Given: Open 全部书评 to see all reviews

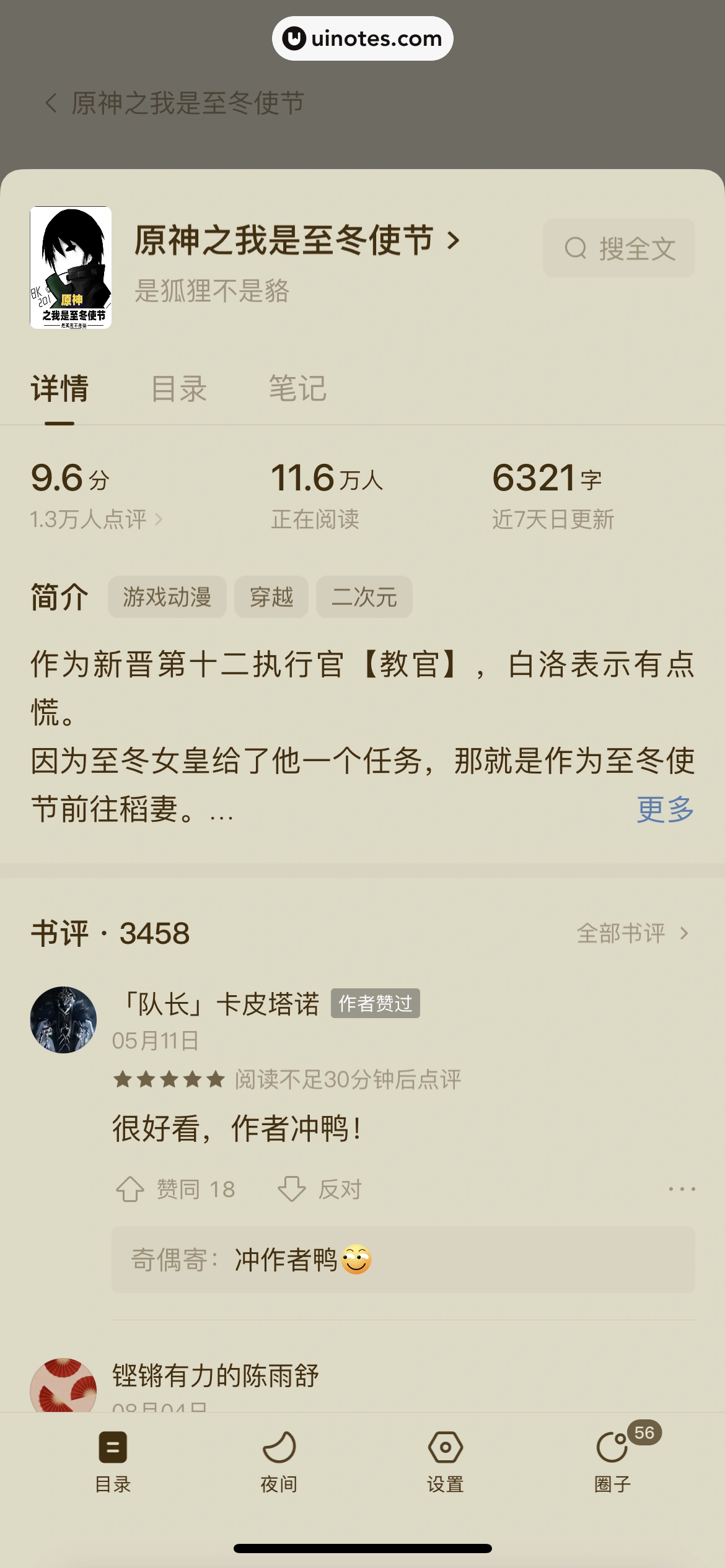Looking at the screenshot, I should (631, 933).
